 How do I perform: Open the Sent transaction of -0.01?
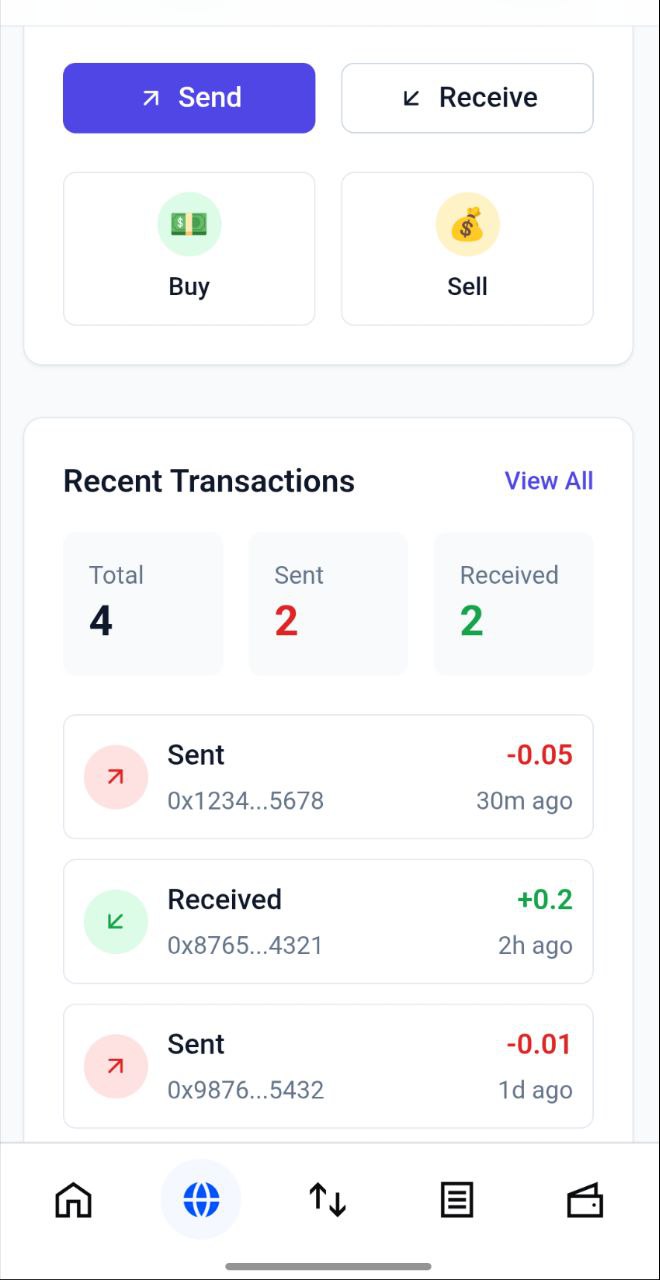tap(328, 1066)
